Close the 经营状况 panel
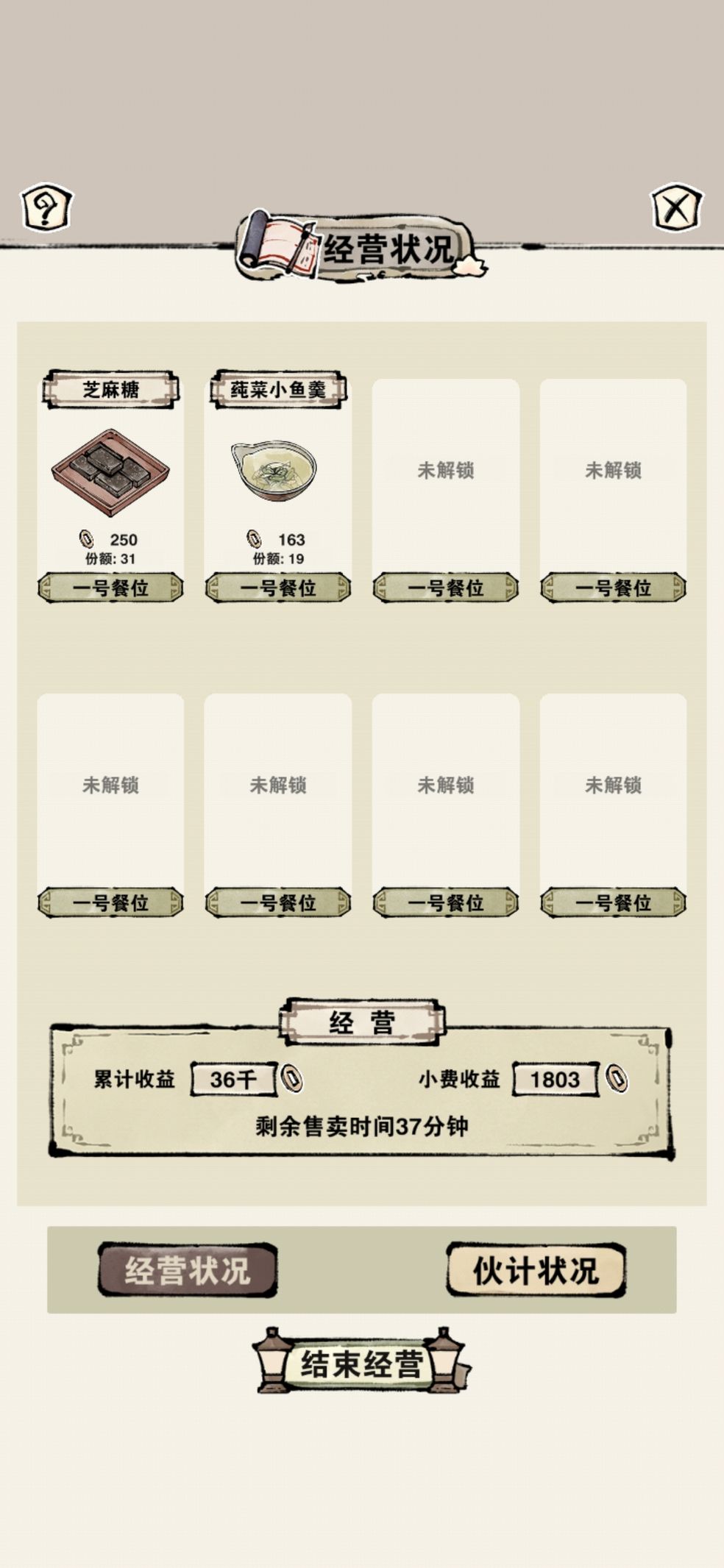 tap(676, 207)
